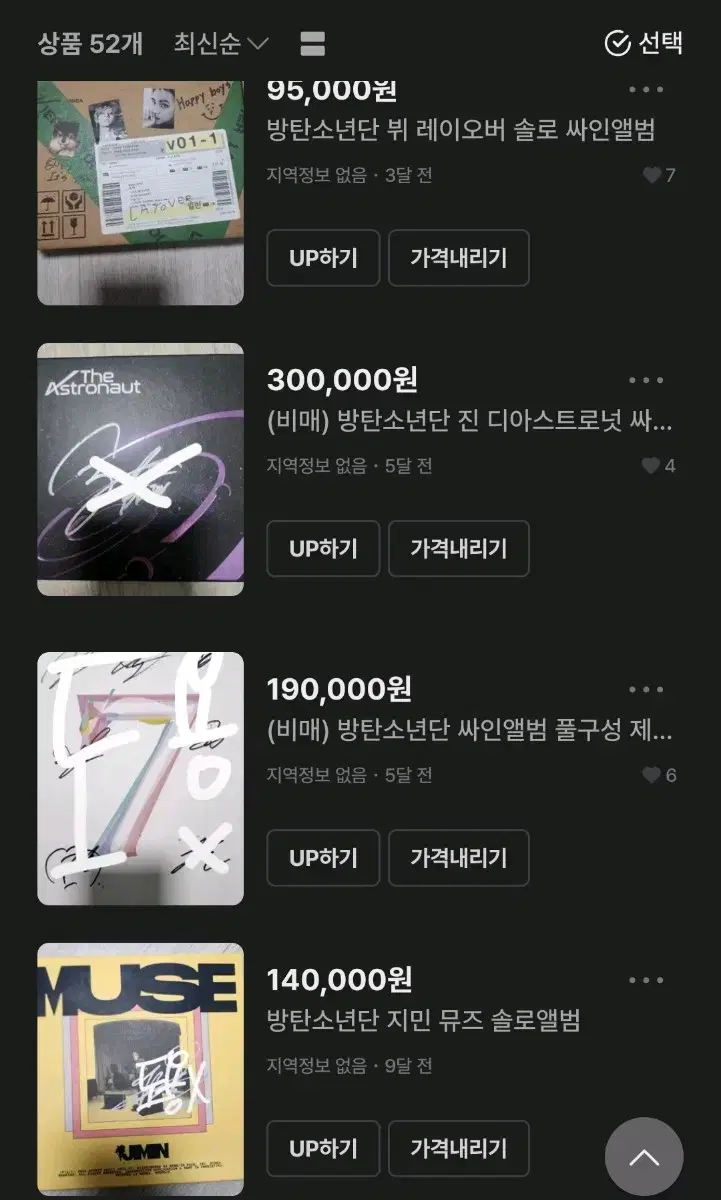The width and height of the screenshot is (721, 1200).
Task: Click the layout view icon beside the sort control
Action: [x=310, y=44]
